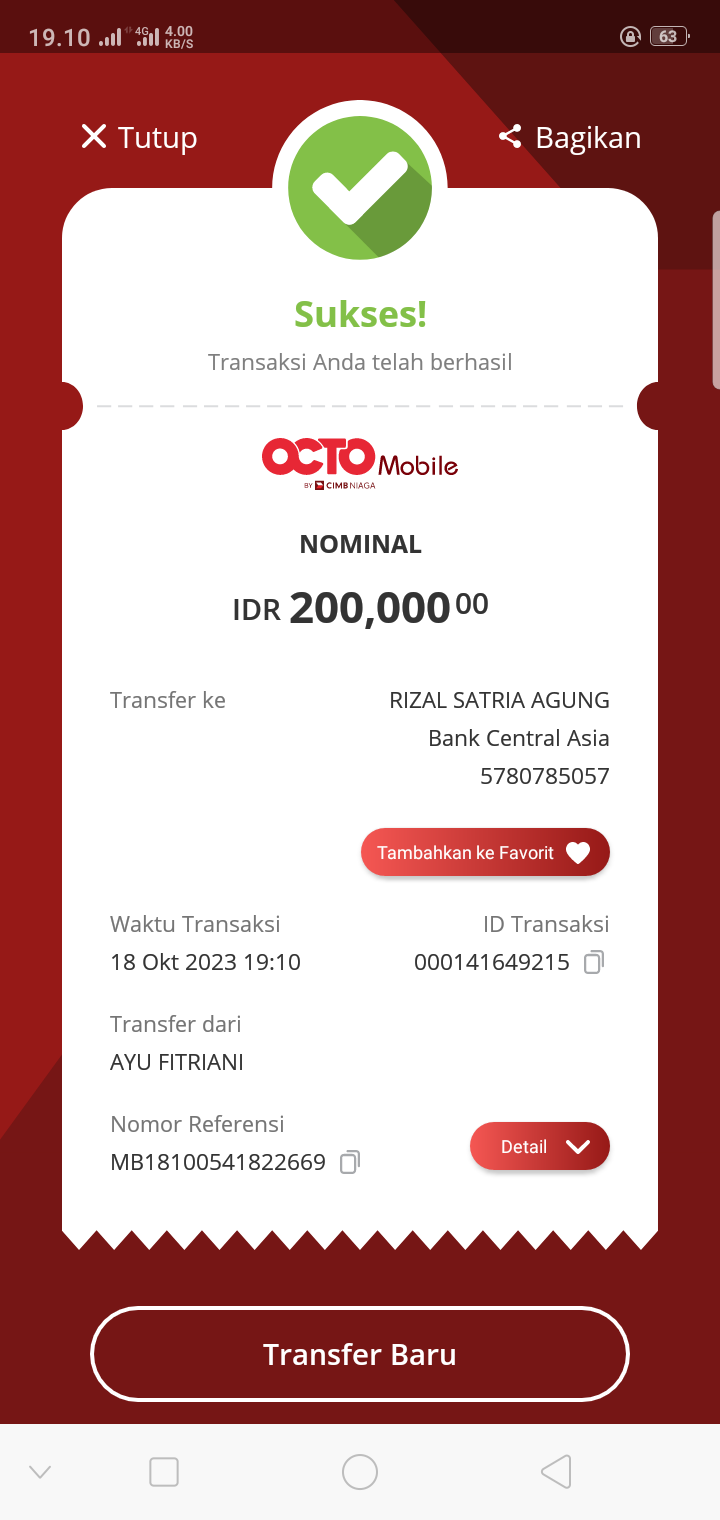Share the receipt via Bagikan
720x1520 pixels.
[x=570, y=137]
